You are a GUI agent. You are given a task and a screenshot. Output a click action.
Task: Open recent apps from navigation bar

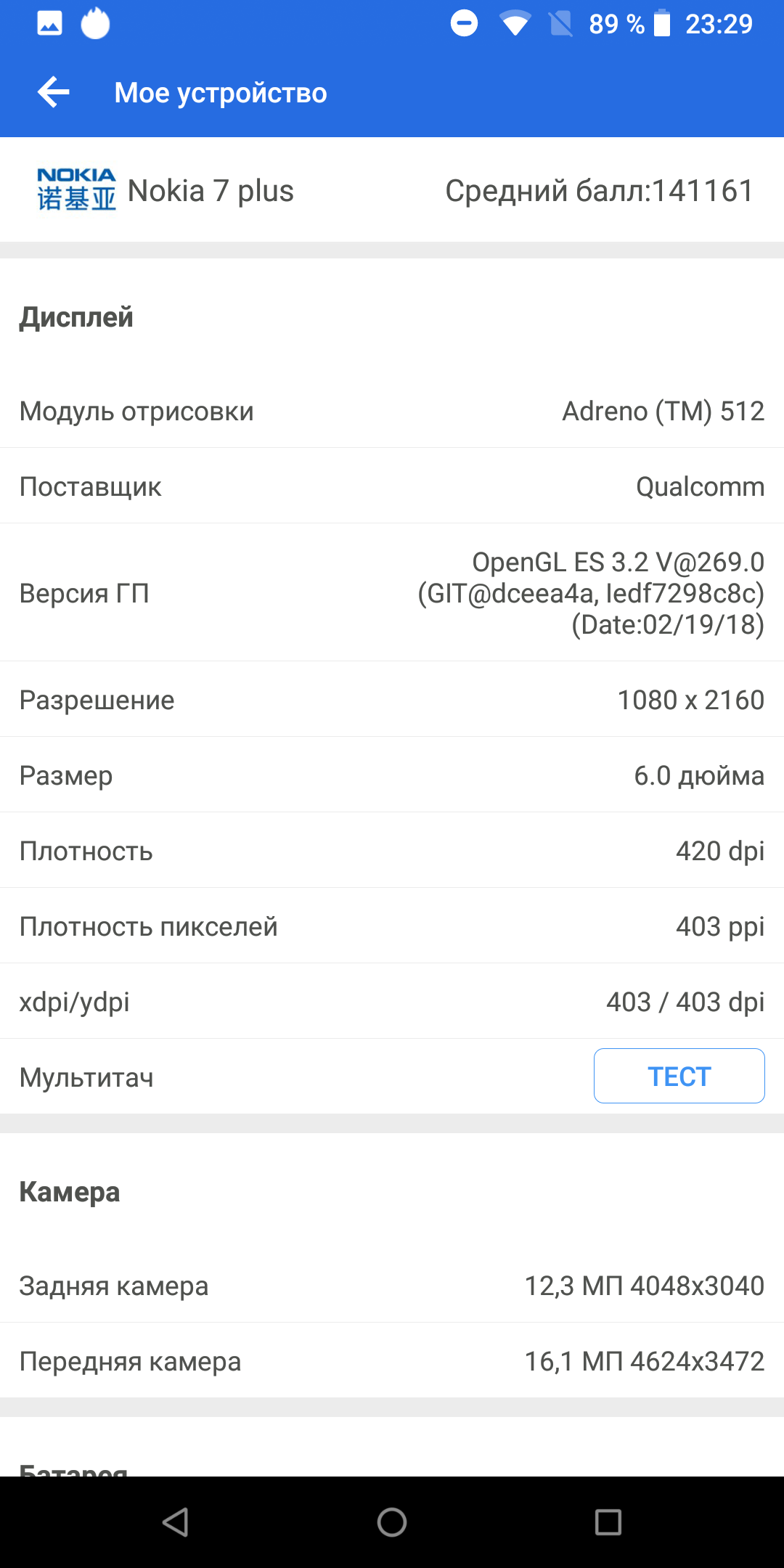(608, 1522)
